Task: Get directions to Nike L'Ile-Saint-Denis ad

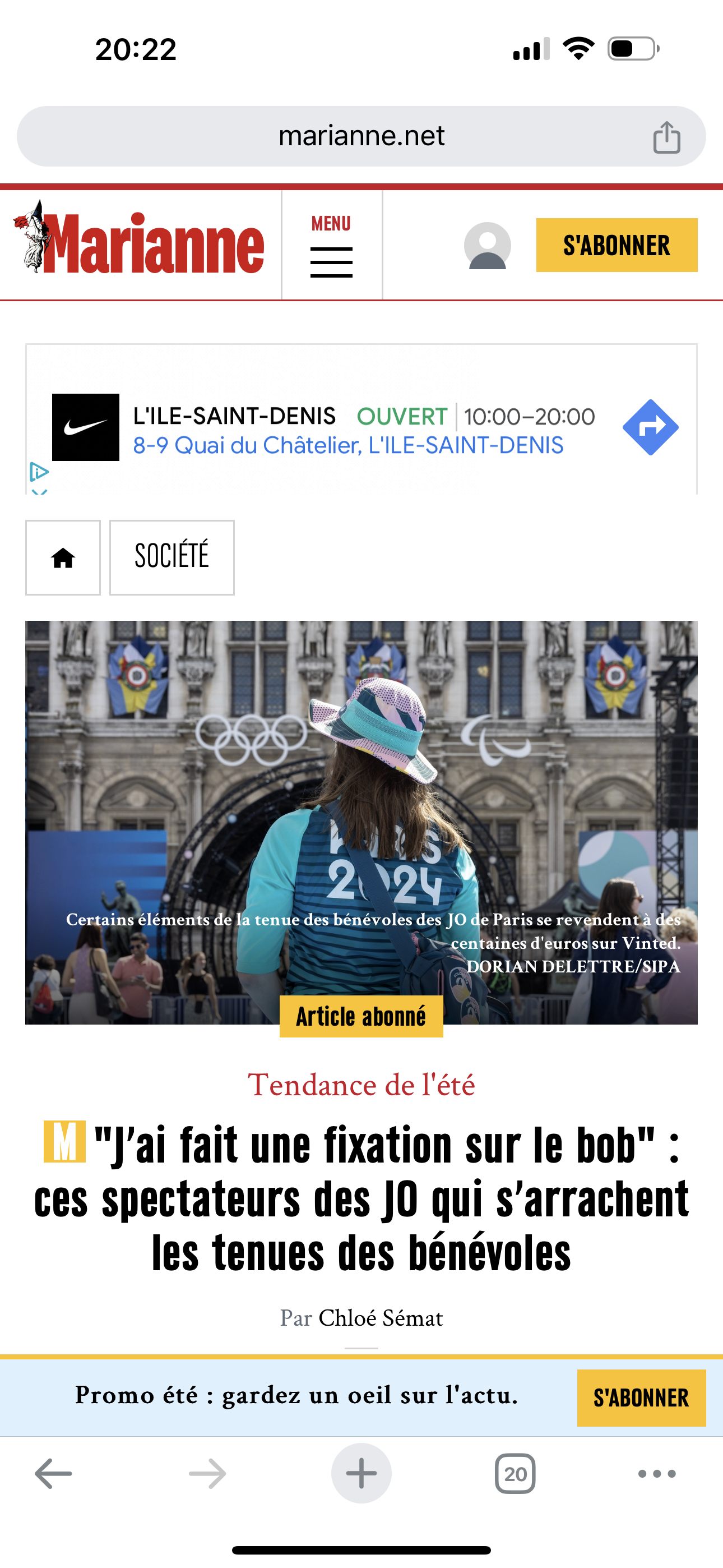Action: (650, 427)
